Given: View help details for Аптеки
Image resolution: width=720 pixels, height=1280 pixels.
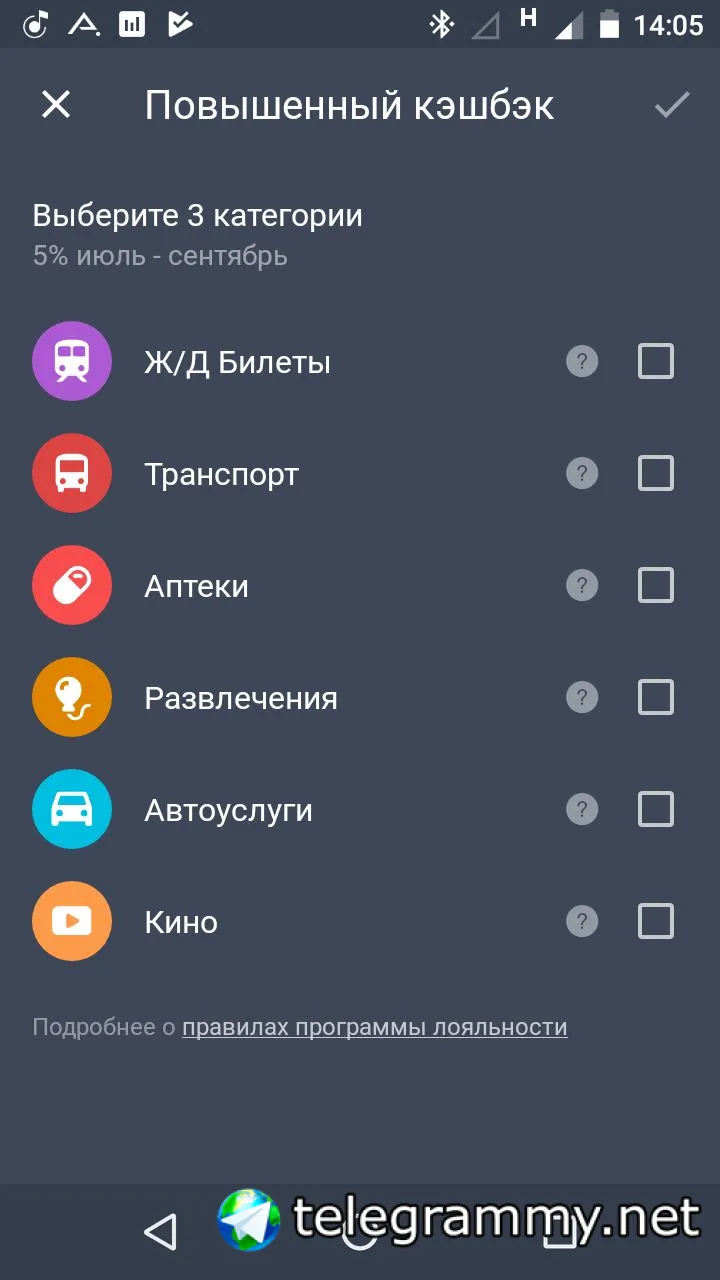Looking at the screenshot, I should (582, 585).
